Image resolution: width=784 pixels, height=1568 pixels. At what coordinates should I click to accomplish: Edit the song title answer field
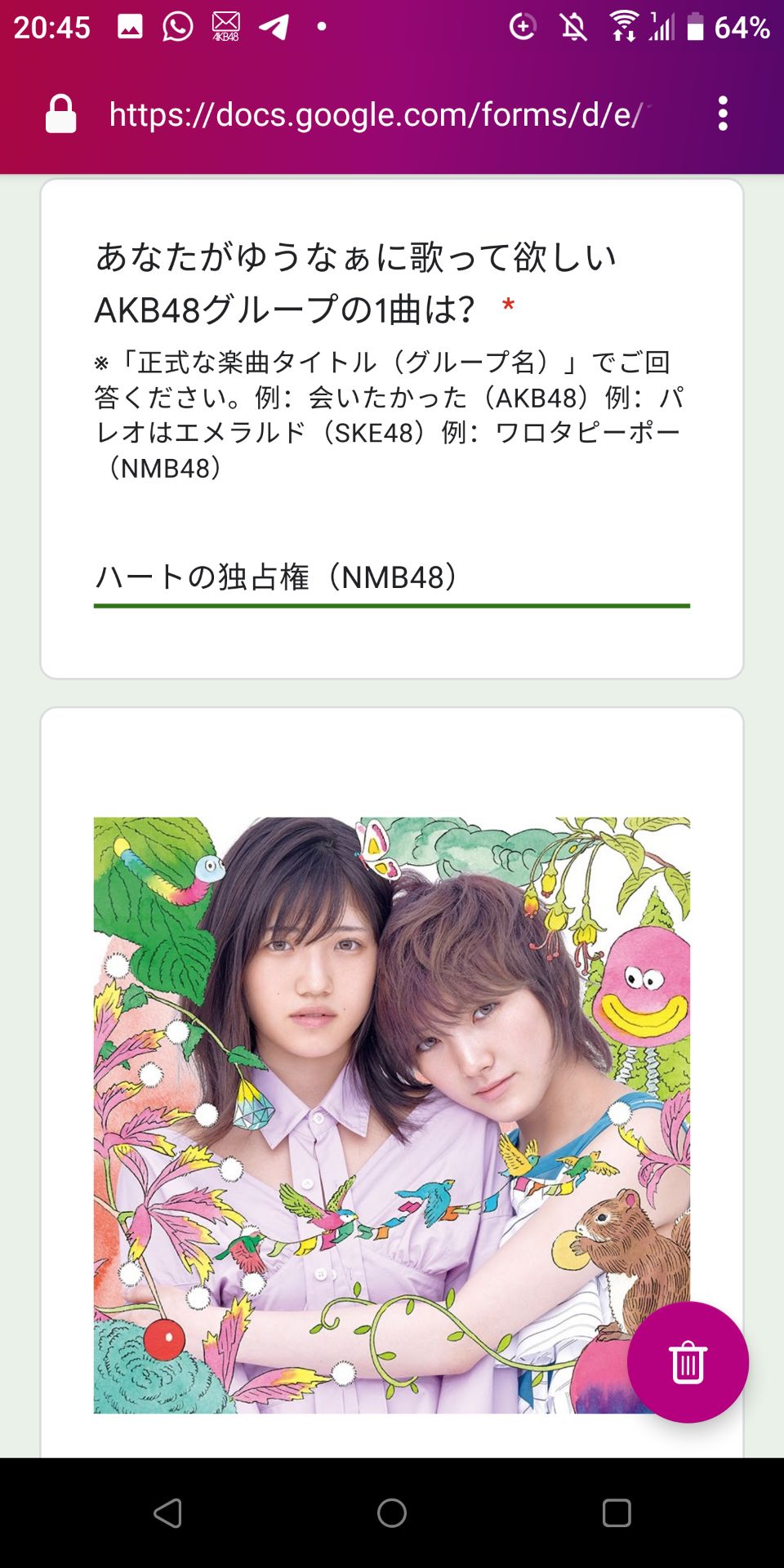pos(391,577)
